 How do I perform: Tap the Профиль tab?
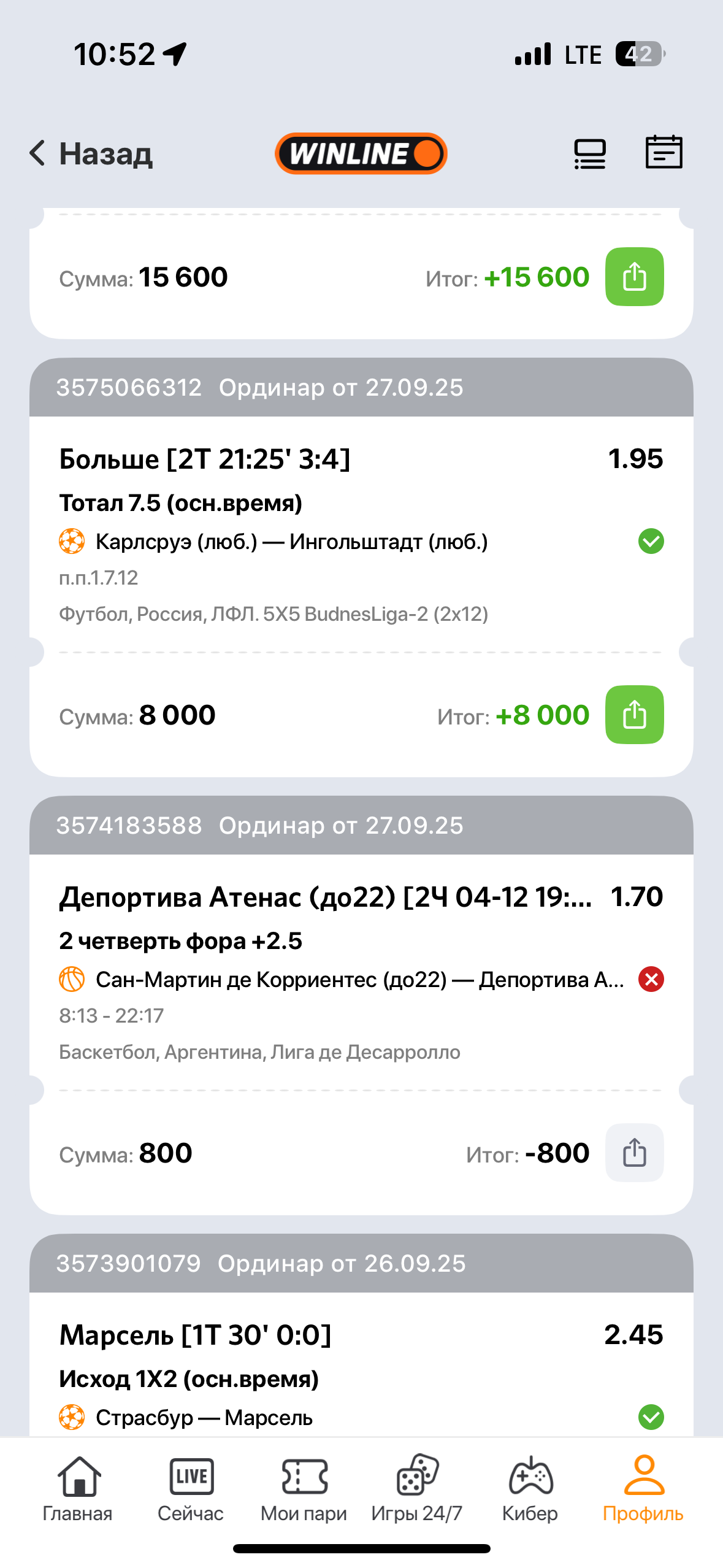(x=643, y=1488)
